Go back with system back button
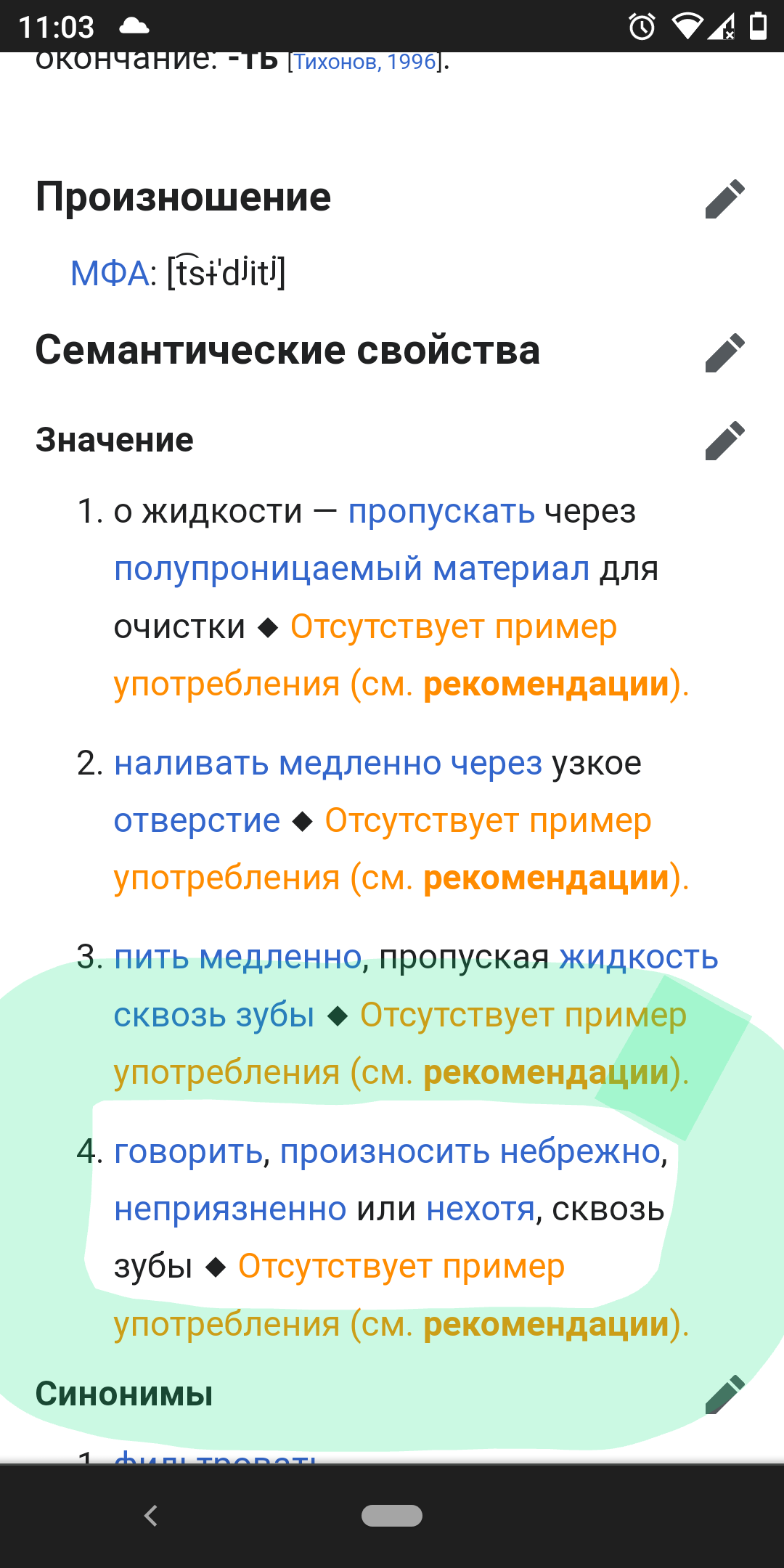The width and height of the screenshot is (784, 1568). [x=150, y=1516]
